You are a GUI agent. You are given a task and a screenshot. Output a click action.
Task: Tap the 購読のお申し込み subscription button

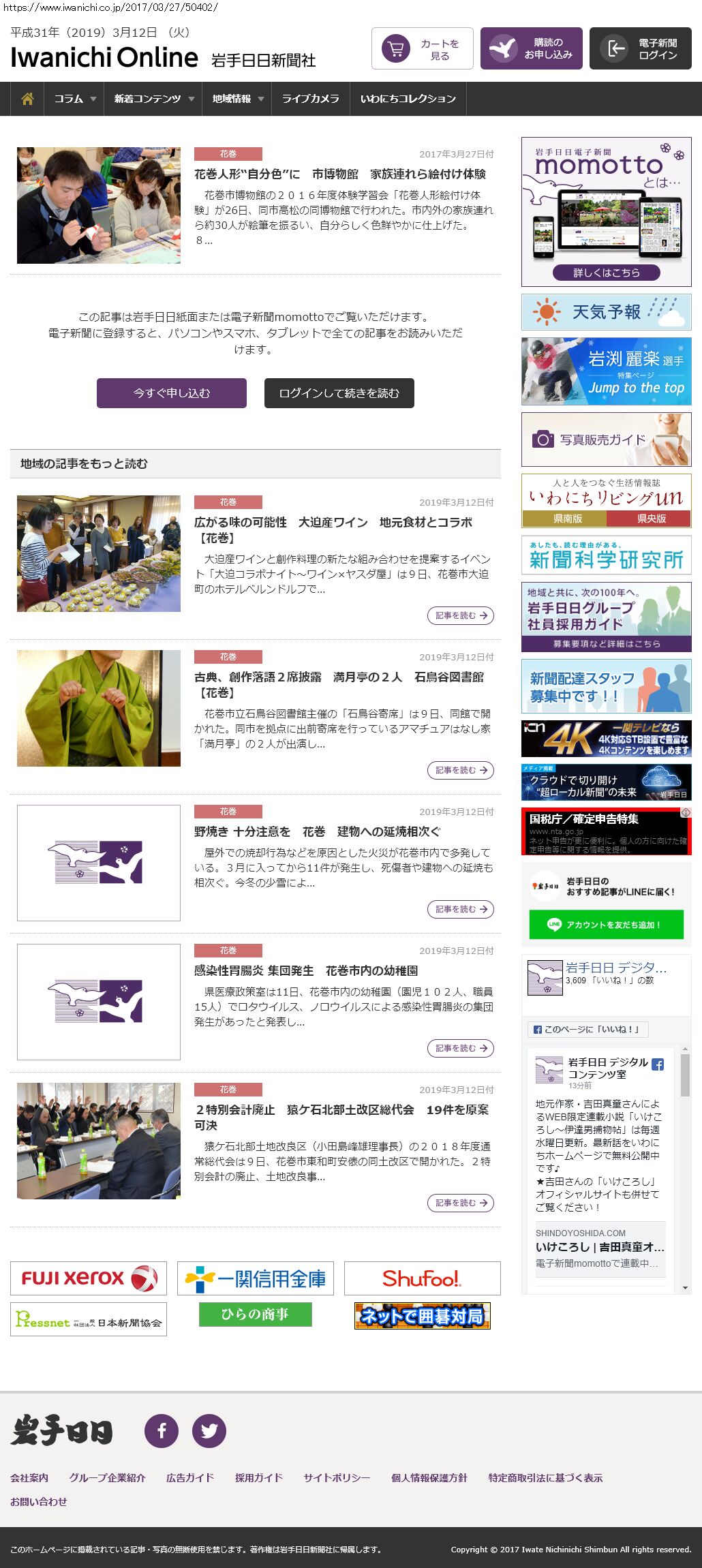click(531, 49)
